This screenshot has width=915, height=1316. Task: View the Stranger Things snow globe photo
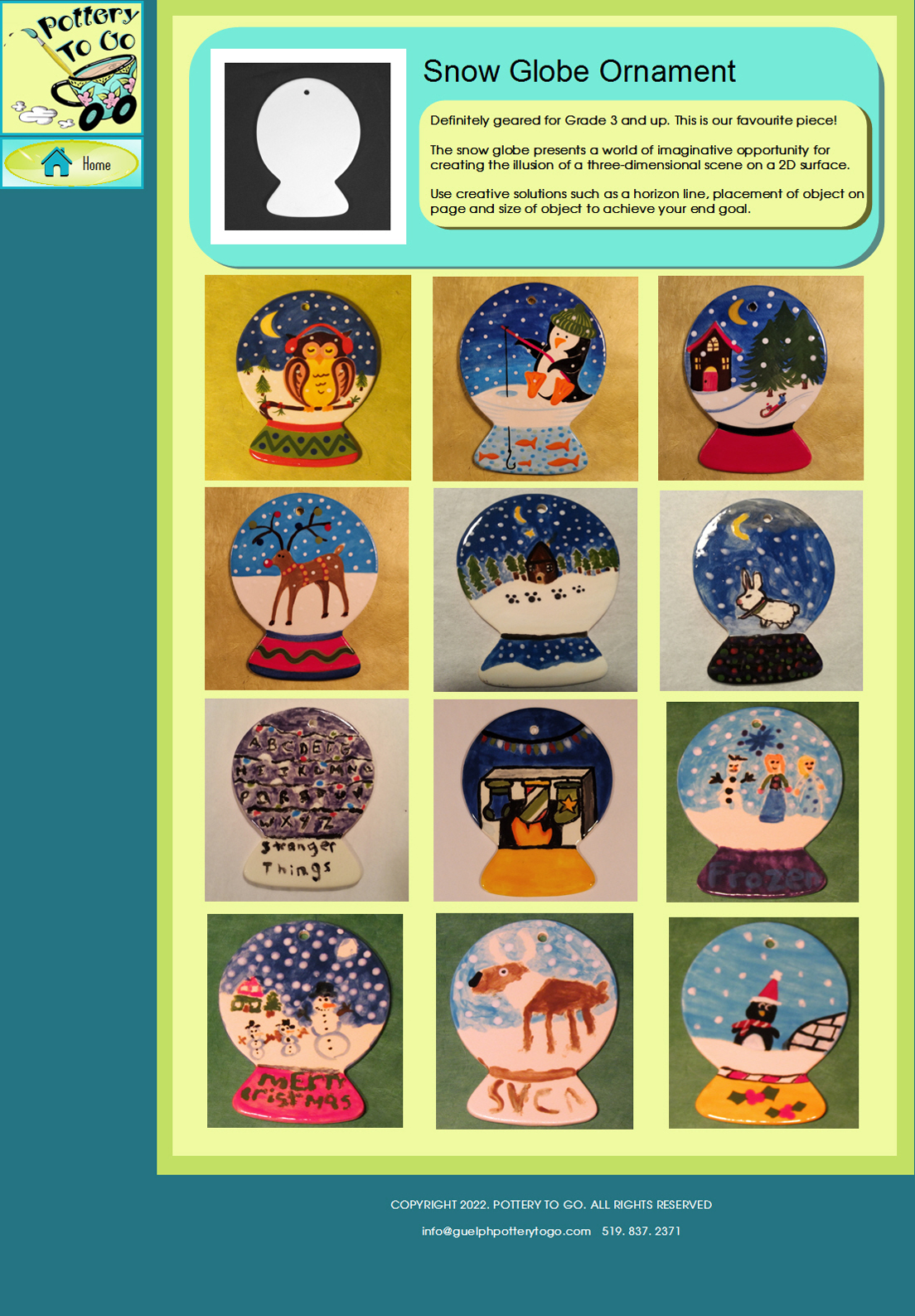tap(307, 800)
